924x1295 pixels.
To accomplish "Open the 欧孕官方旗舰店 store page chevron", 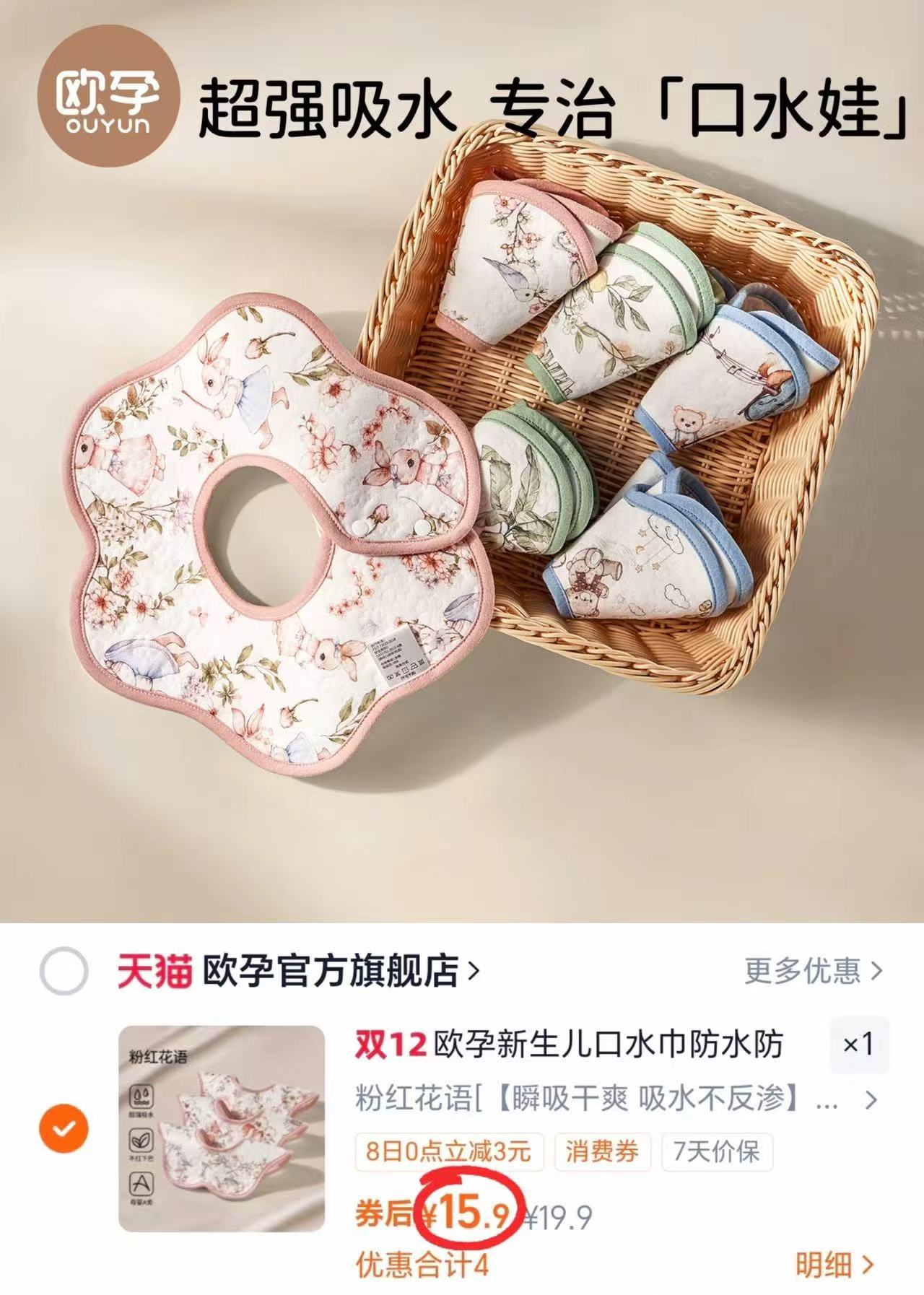I will click(474, 971).
